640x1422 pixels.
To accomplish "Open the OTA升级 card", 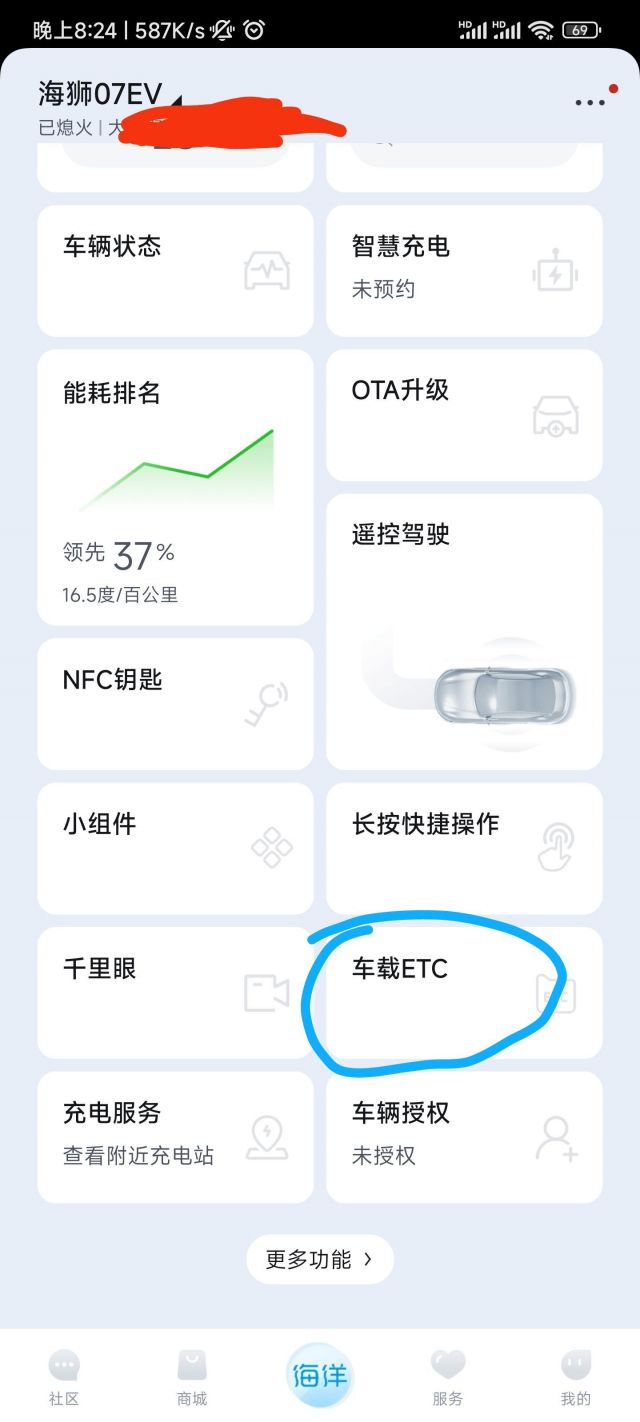I will pos(464,415).
